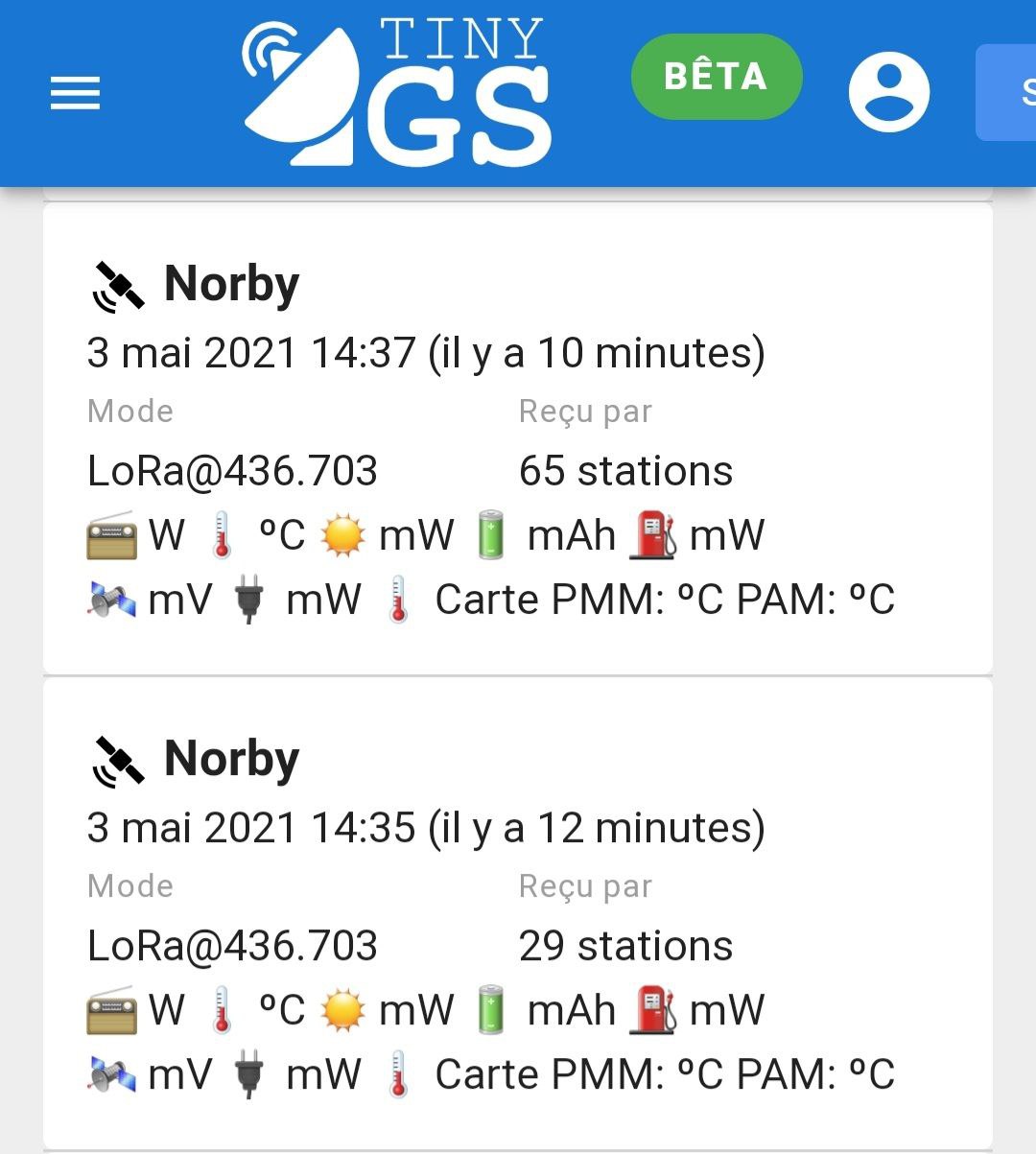The width and height of the screenshot is (1036, 1154).
Task: Tap the BÊTA green button
Action: 716,77
